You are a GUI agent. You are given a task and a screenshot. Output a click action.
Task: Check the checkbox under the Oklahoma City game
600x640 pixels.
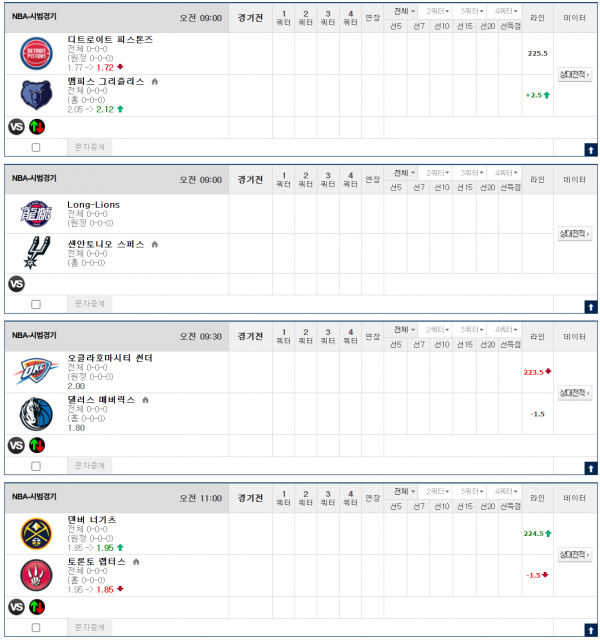pos(36,466)
